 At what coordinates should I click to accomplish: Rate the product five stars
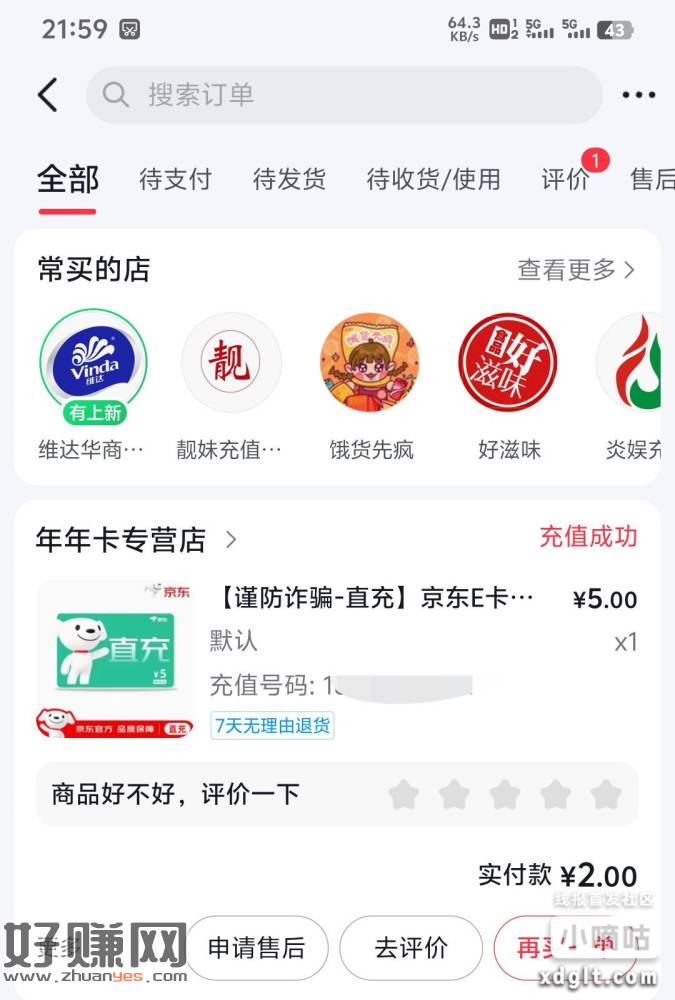coord(606,795)
